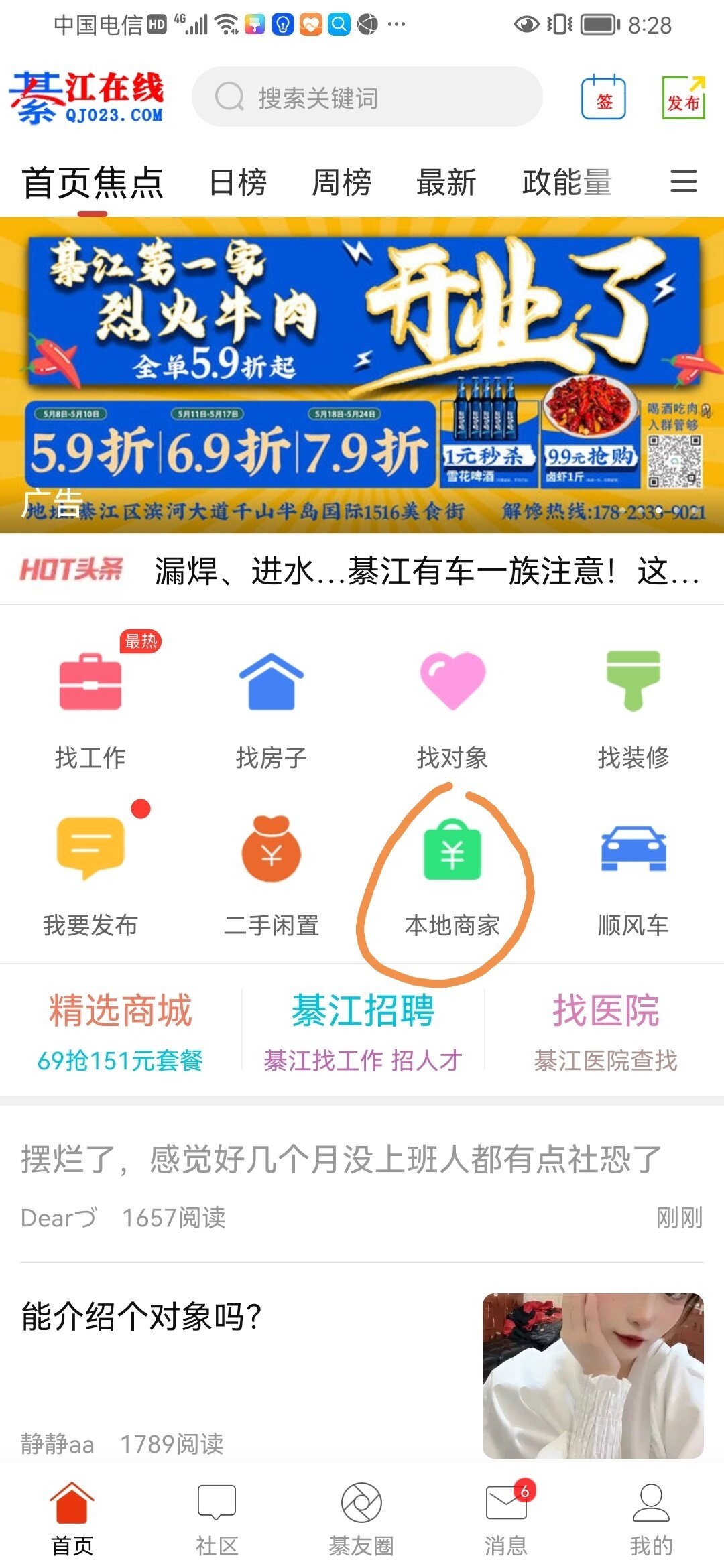Open the hamburger category menu
Image resolution: width=724 pixels, height=1568 pixels.
[683, 181]
